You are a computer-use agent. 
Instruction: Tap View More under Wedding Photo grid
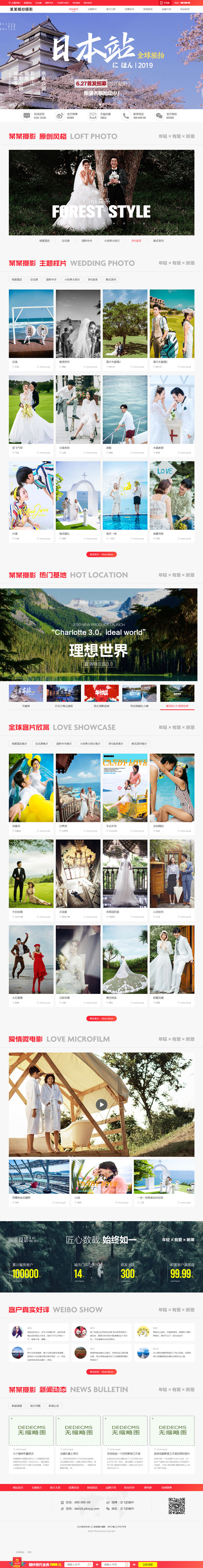coord(101,554)
